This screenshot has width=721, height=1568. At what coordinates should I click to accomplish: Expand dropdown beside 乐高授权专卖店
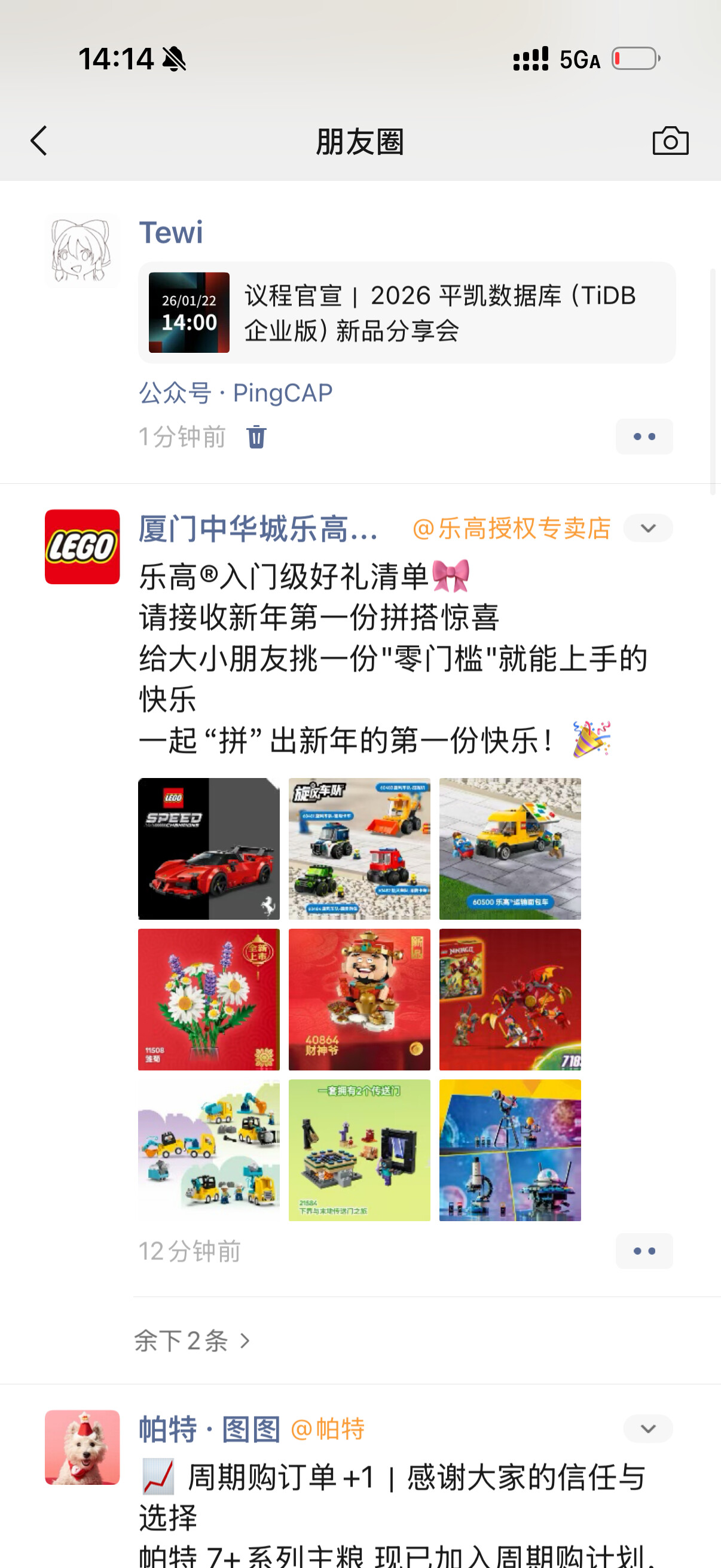tap(648, 527)
